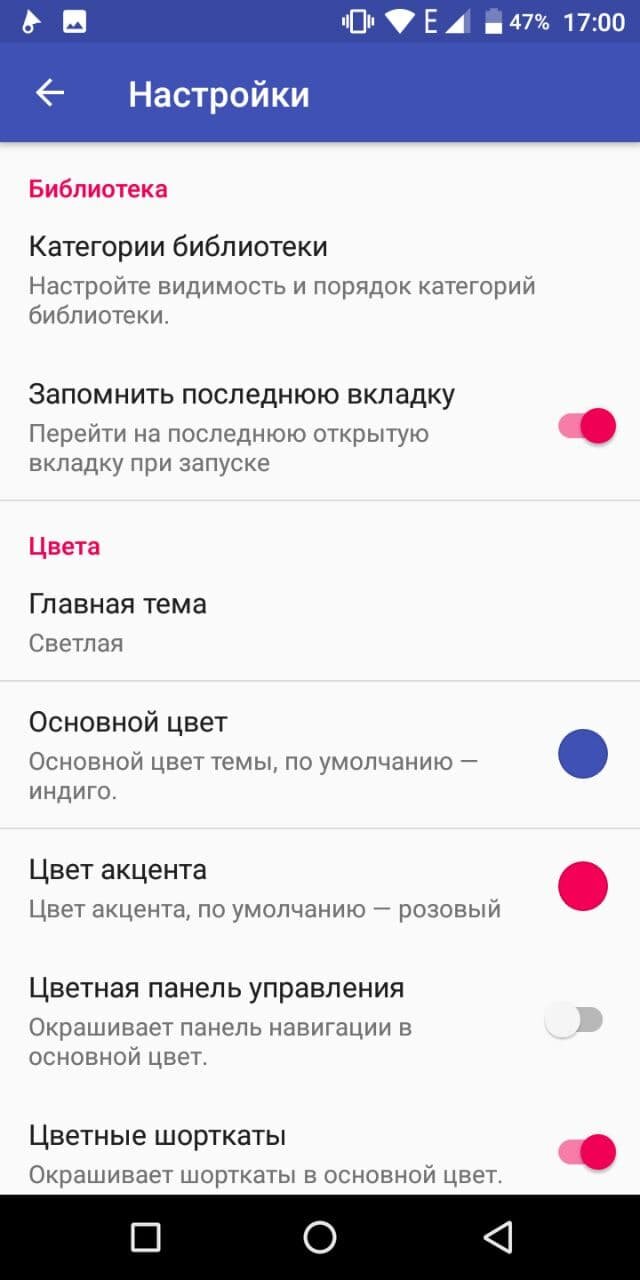The width and height of the screenshot is (640, 1280).
Task: Enable Цветная панель управления switch
Action: coord(574,1020)
